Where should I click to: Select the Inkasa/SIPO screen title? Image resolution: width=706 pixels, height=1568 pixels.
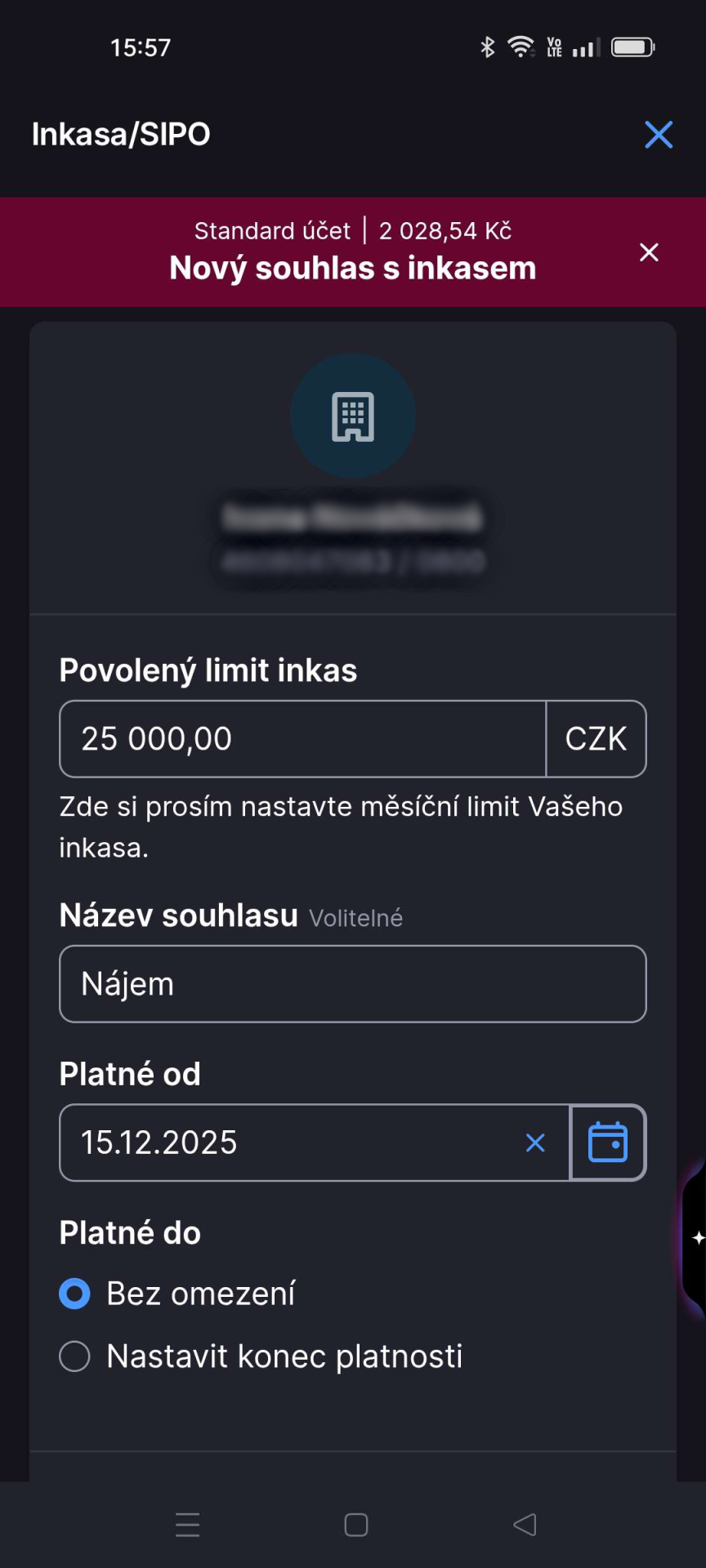coord(120,134)
